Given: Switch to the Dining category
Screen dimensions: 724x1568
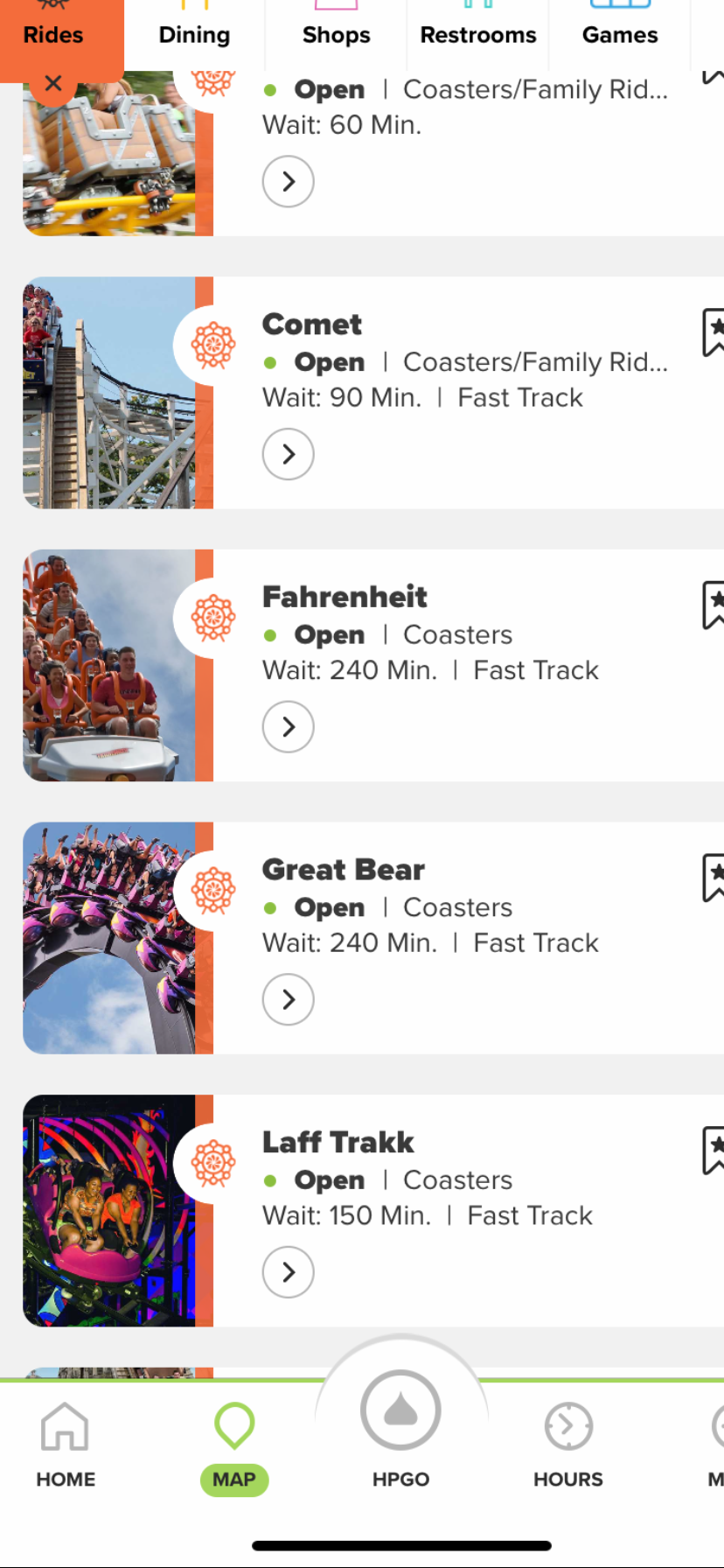Looking at the screenshot, I should 194,35.
